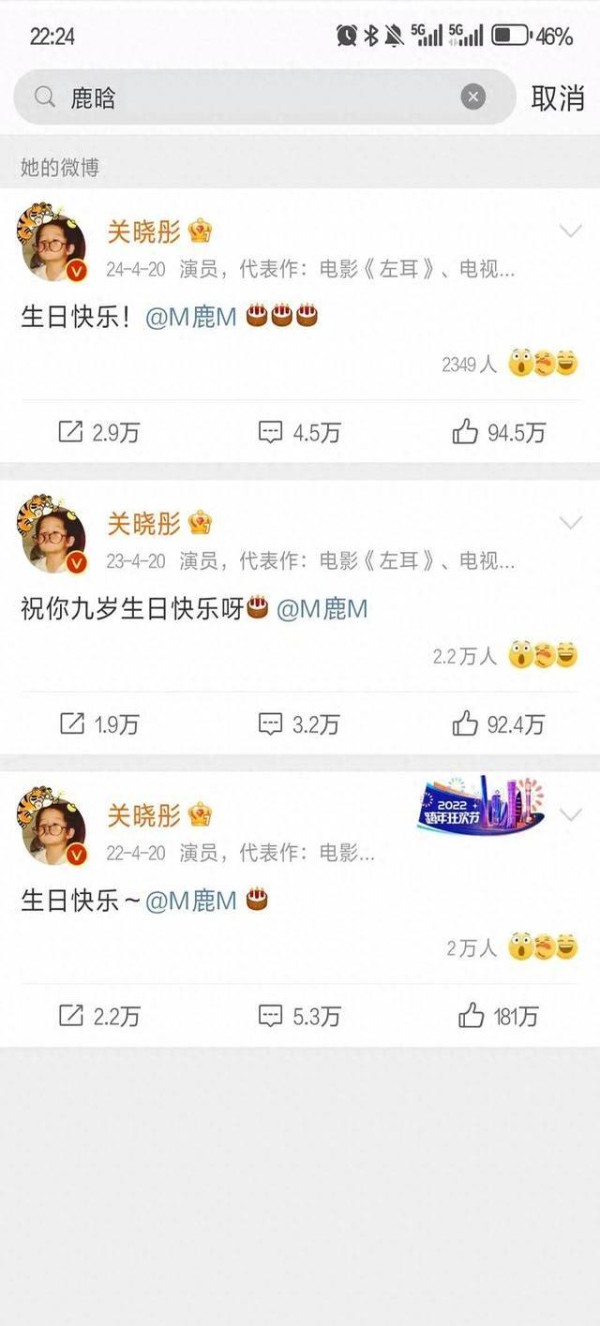
Task: Open comments on the post with 4.5万 comments
Action: (299, 432)
